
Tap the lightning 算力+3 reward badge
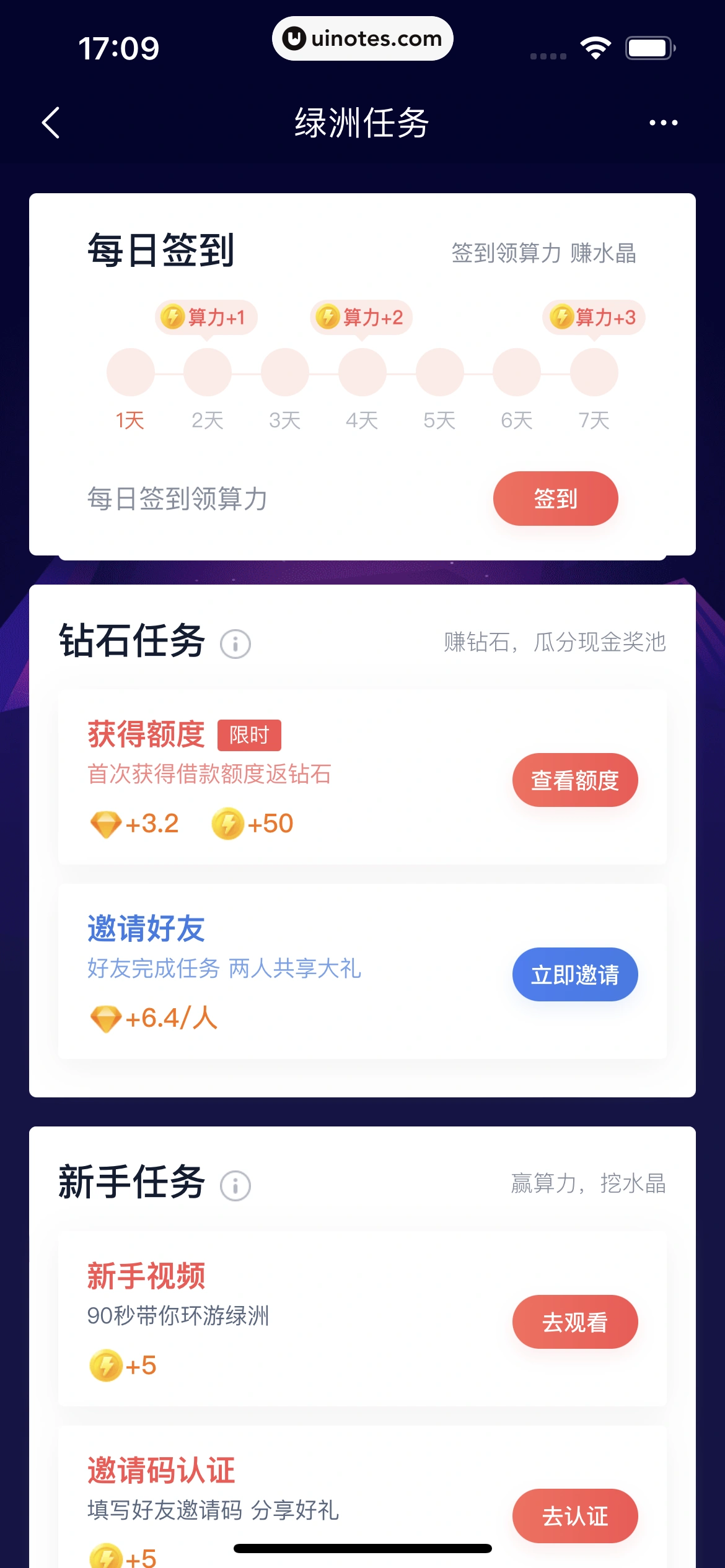tap(593, 317)
